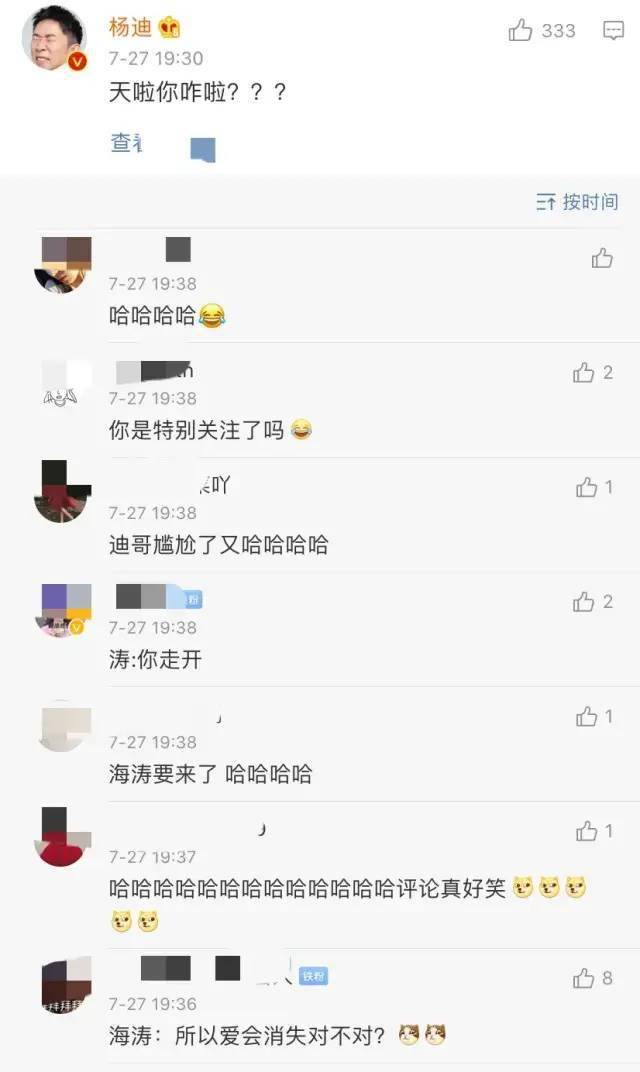Open avatar of 迪哥尴尬了 commenter
640x1072 pixels.
63,491
